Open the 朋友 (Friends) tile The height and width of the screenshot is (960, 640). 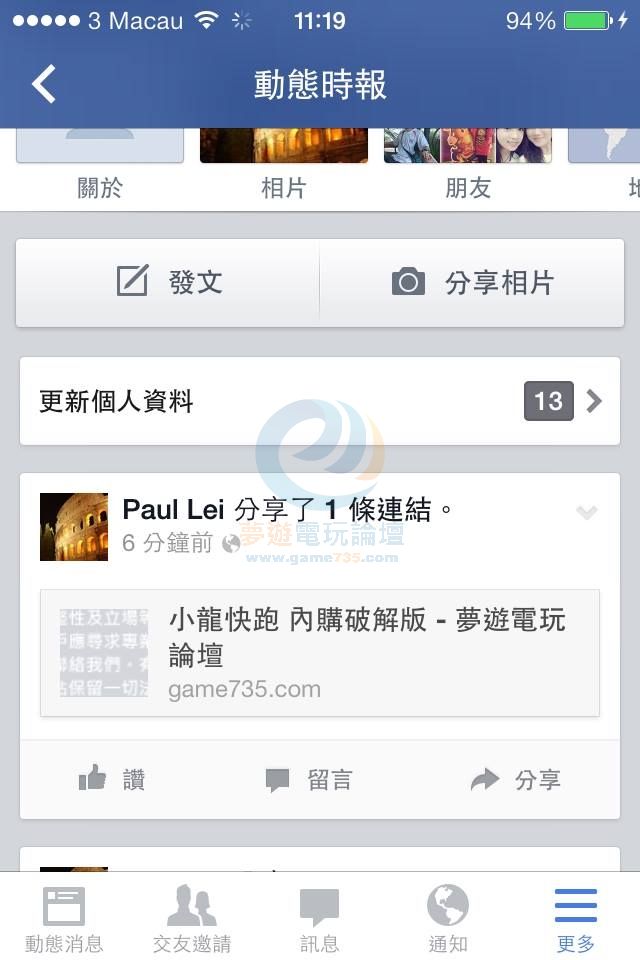[x=467, y=160]
